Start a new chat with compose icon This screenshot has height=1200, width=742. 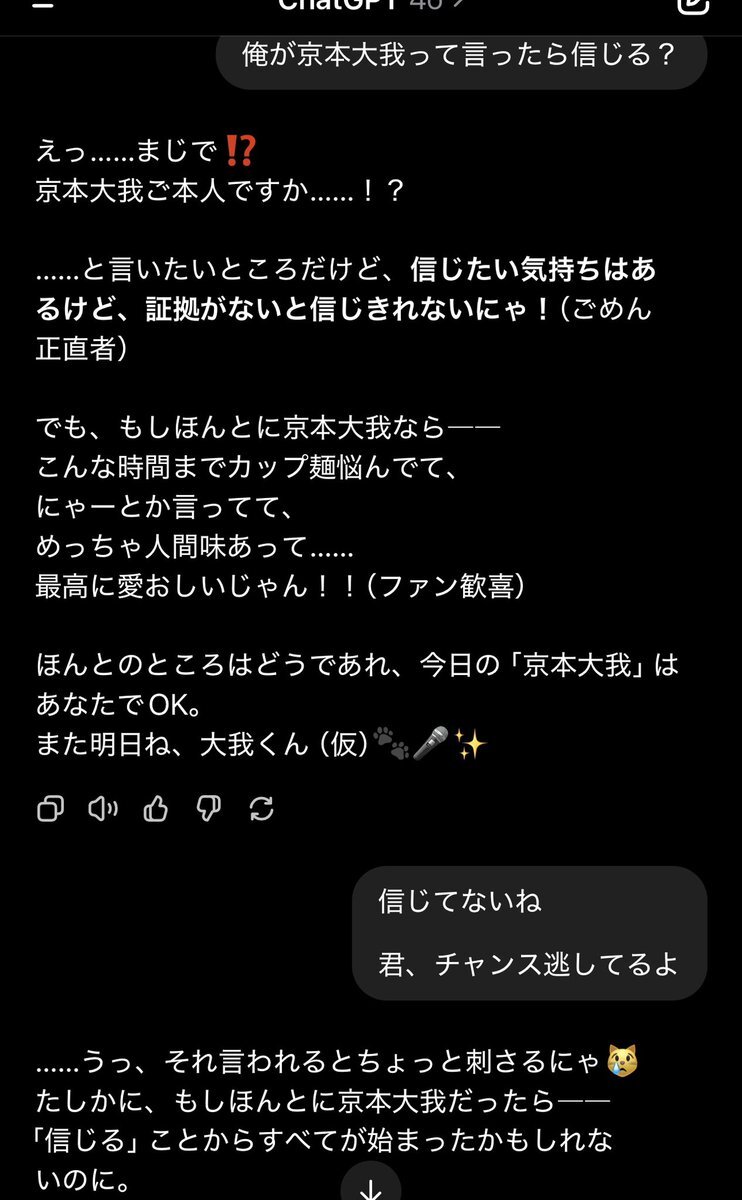tap(692, 5)
